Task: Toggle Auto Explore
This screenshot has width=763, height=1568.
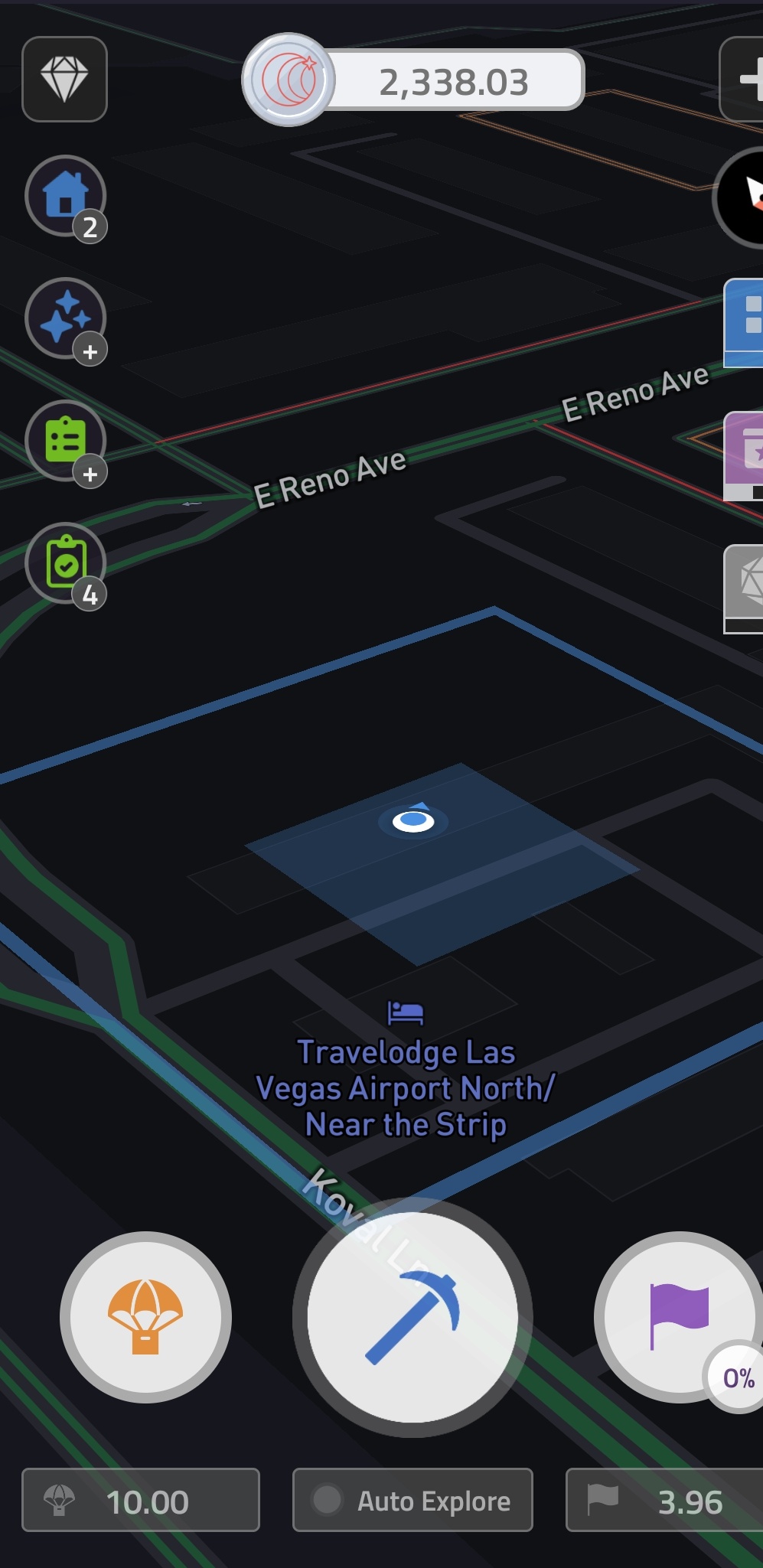Action: coord(412,1500)
